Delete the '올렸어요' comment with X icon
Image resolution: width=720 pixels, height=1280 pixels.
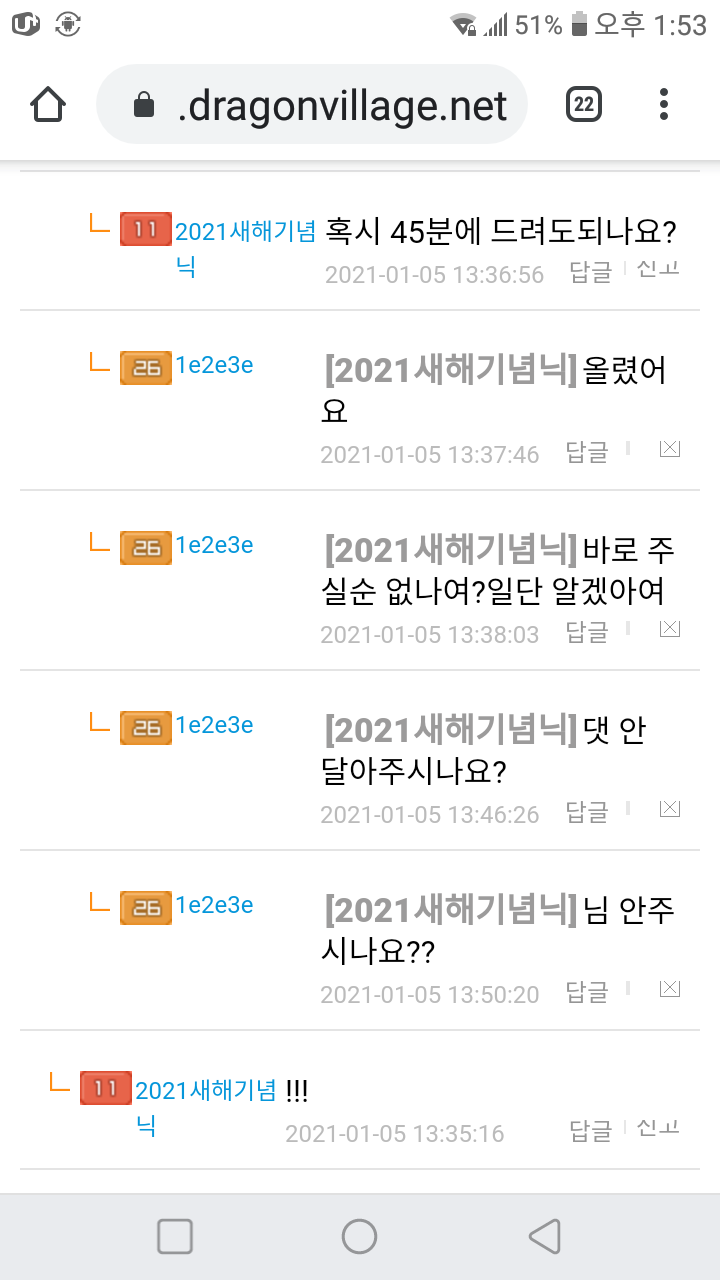tap(670, 449)
